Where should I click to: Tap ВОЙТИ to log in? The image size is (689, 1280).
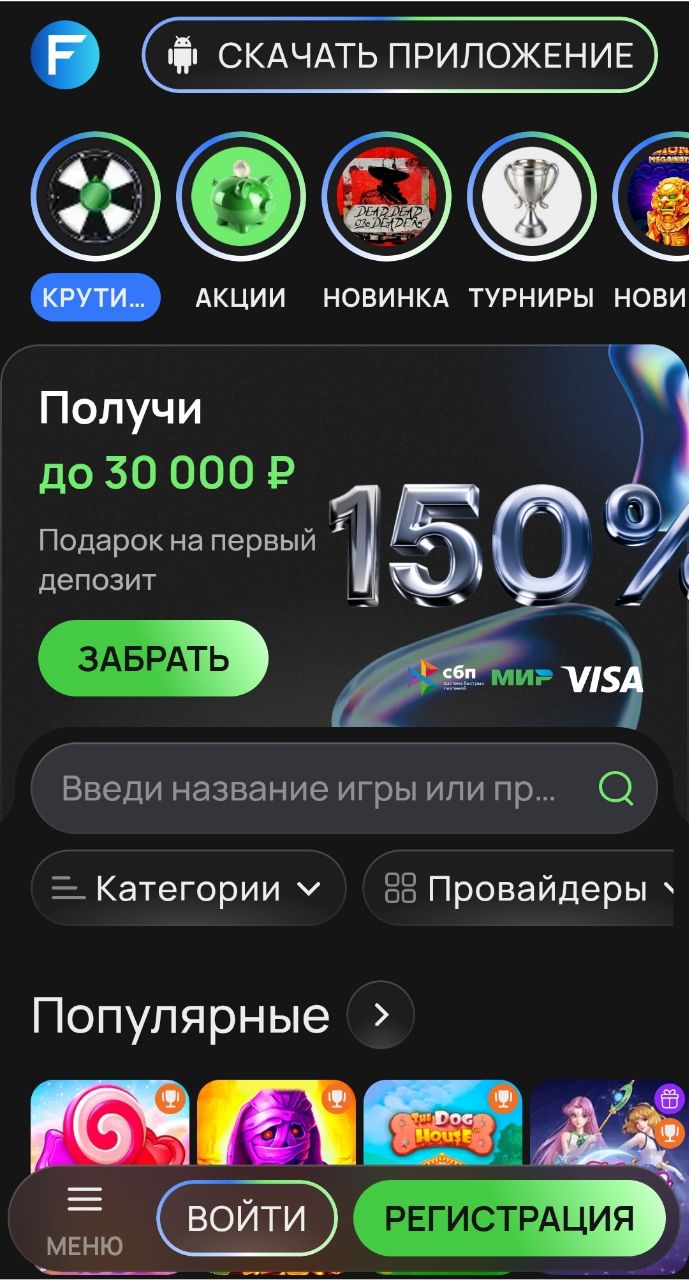click(247, 1219)
